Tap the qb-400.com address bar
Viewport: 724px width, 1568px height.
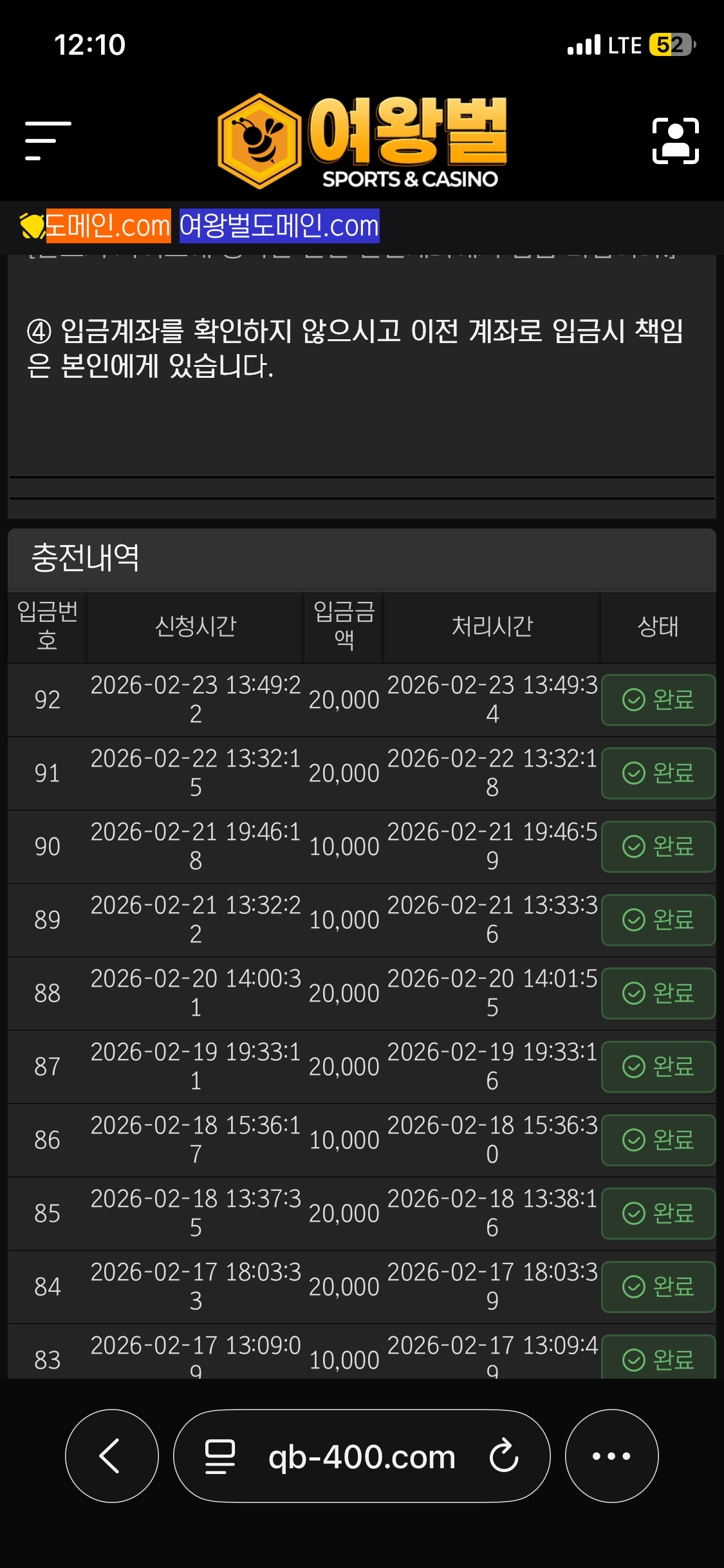[x=361, y=1457]
